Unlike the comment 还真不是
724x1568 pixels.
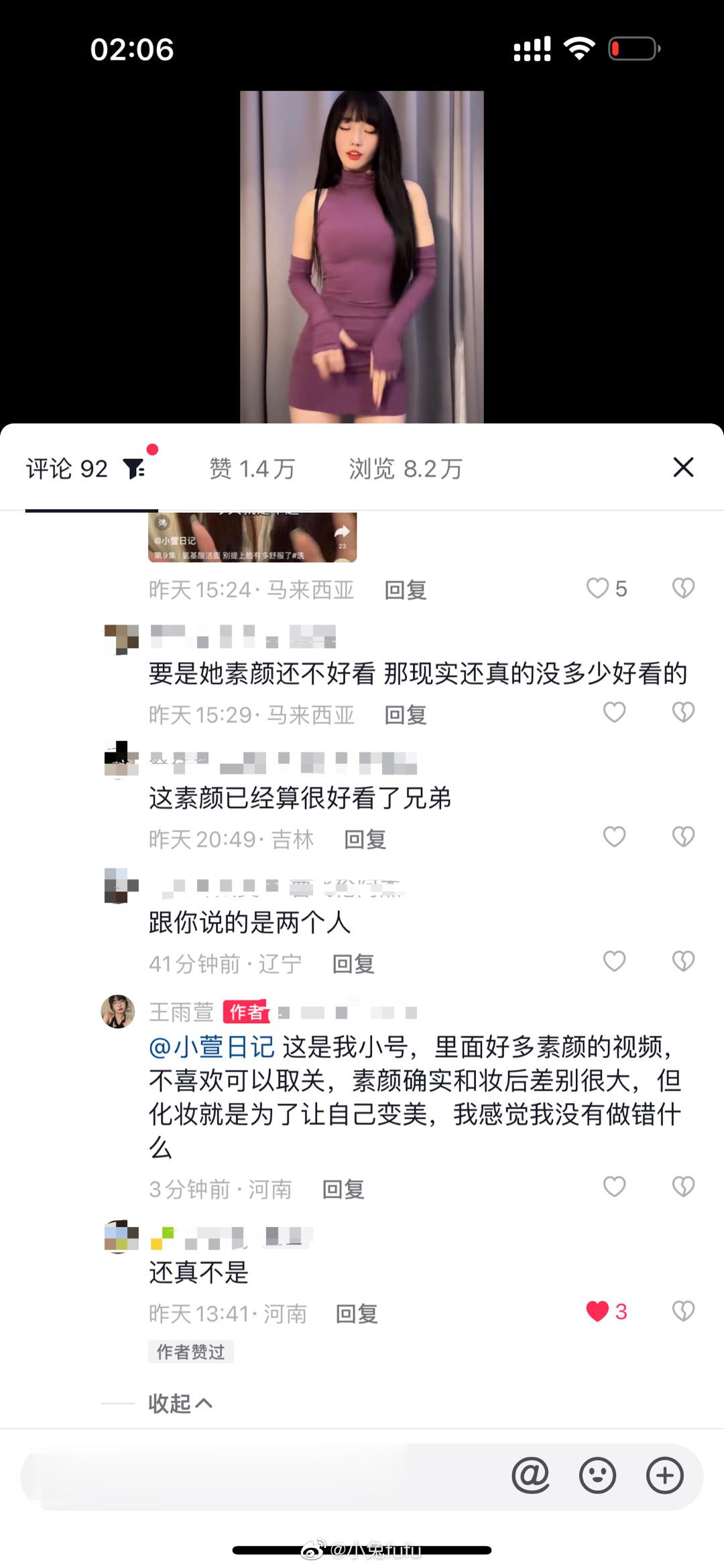tap(597, 1311)
